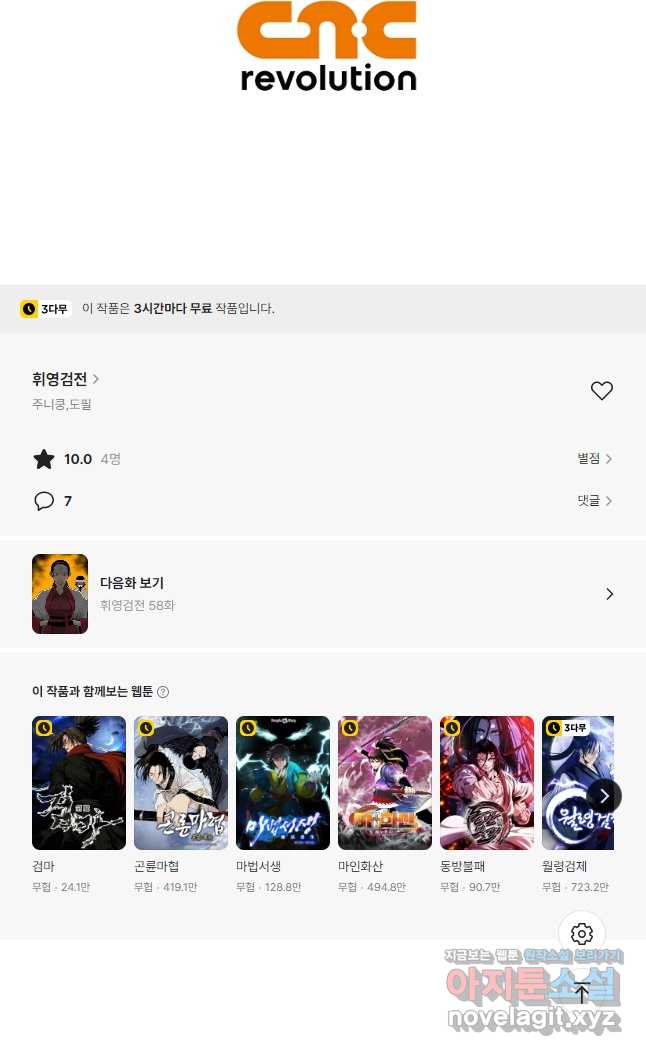Viewport: 646px width, 1056px height.
Task: Like 휘영검전 with the heart icon
Action: 601,391
